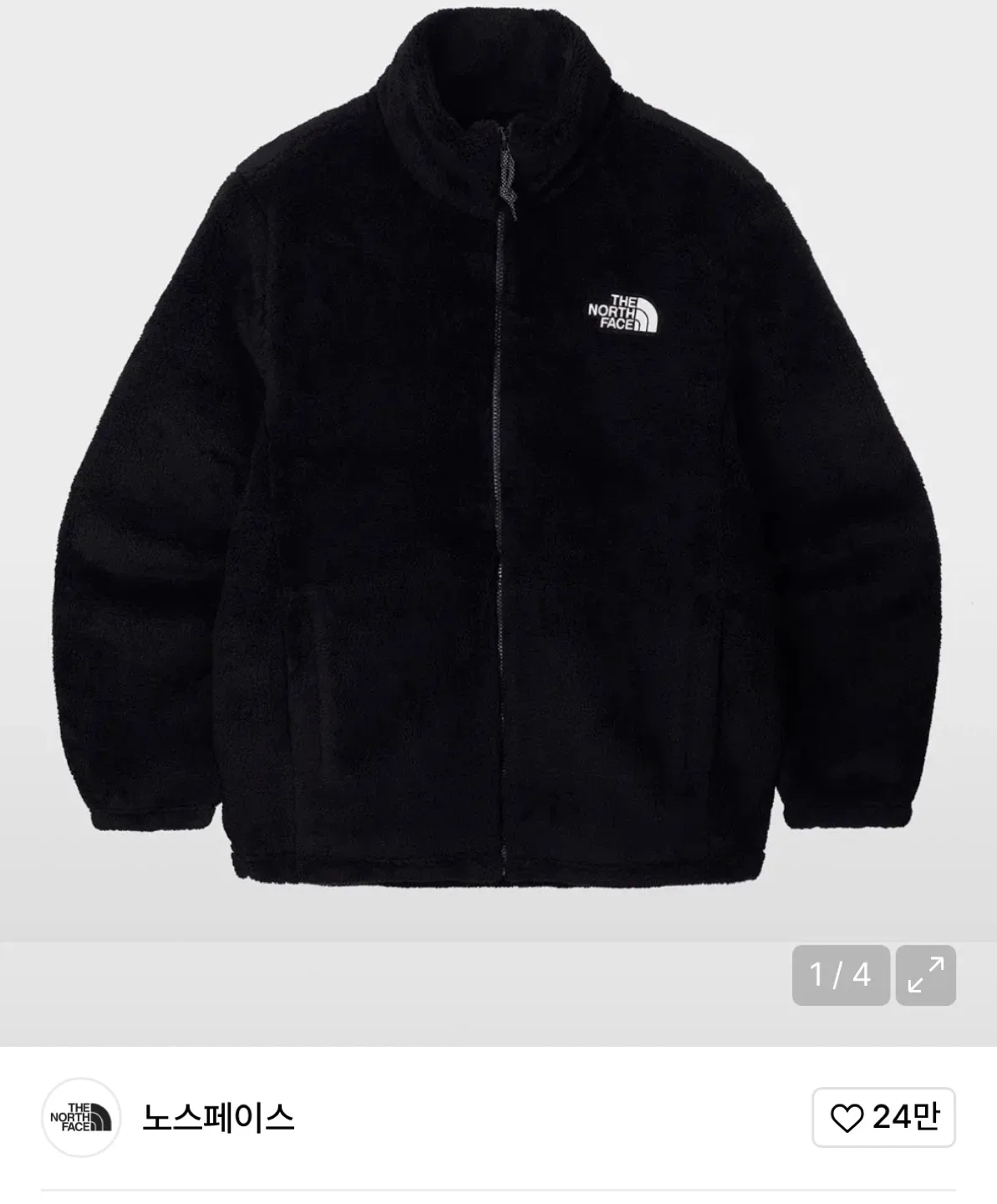The height and width of the screenshot is (1204, 997).
Task: Open the 노스페이스 brand page
Action: click(x=217, y=1118)
